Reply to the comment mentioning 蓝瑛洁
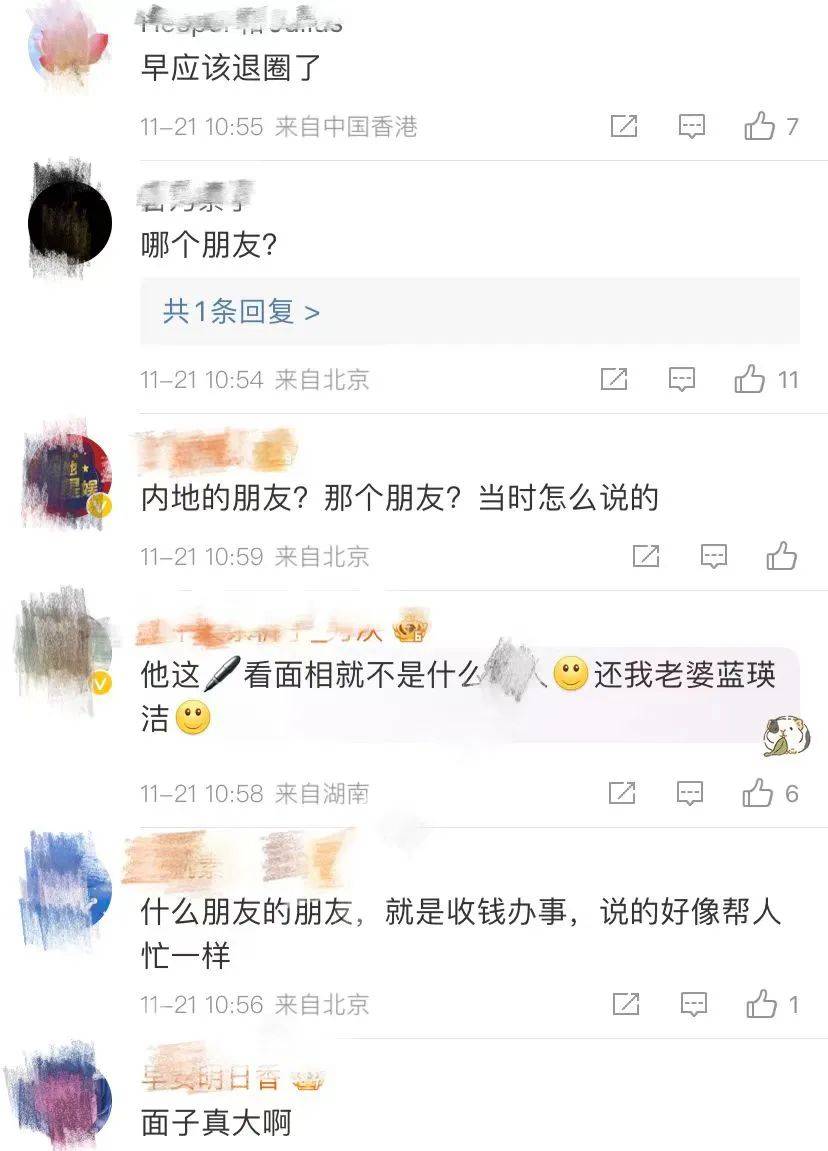 click(690, 793)
